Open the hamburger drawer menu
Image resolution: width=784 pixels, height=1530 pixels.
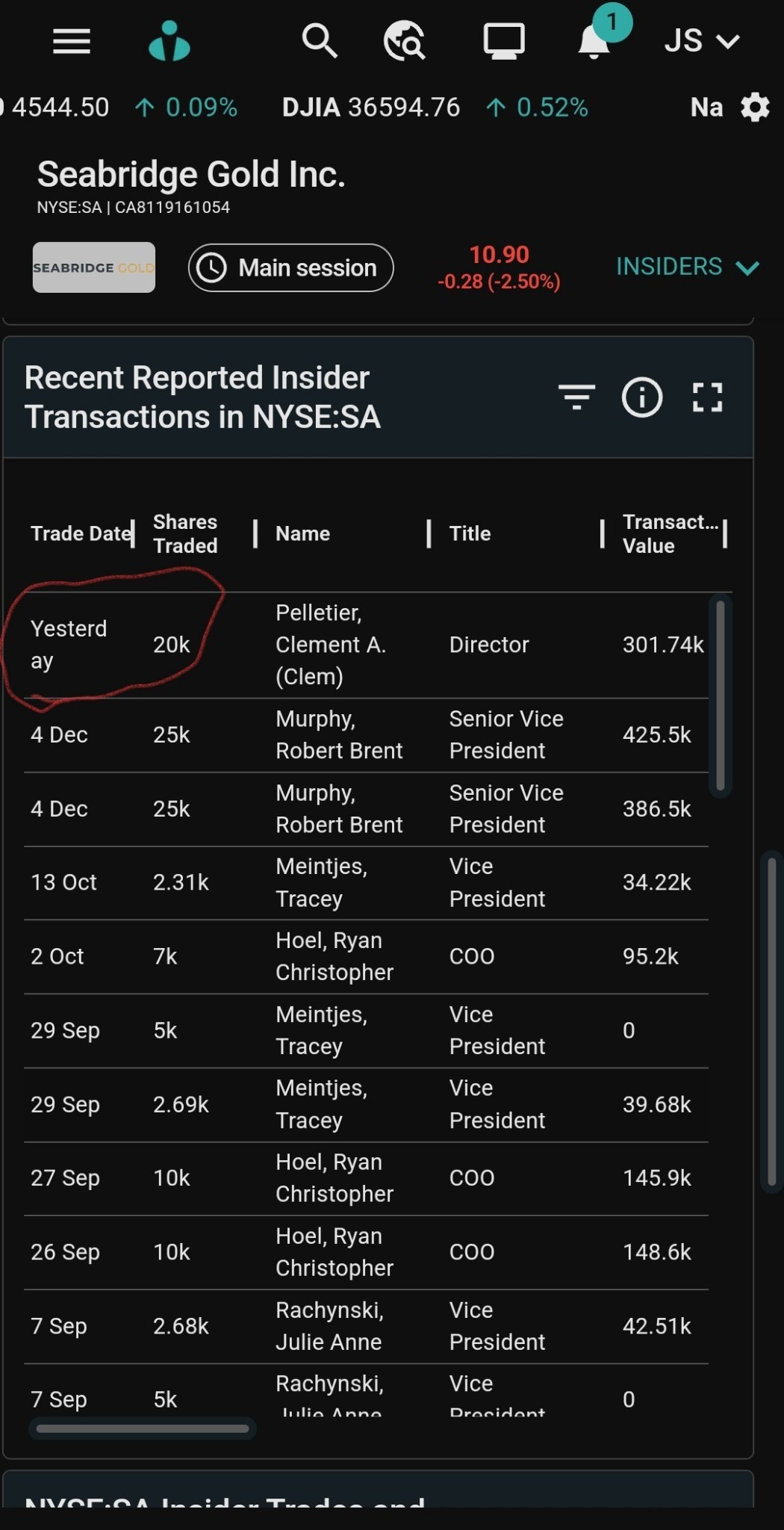72,41
